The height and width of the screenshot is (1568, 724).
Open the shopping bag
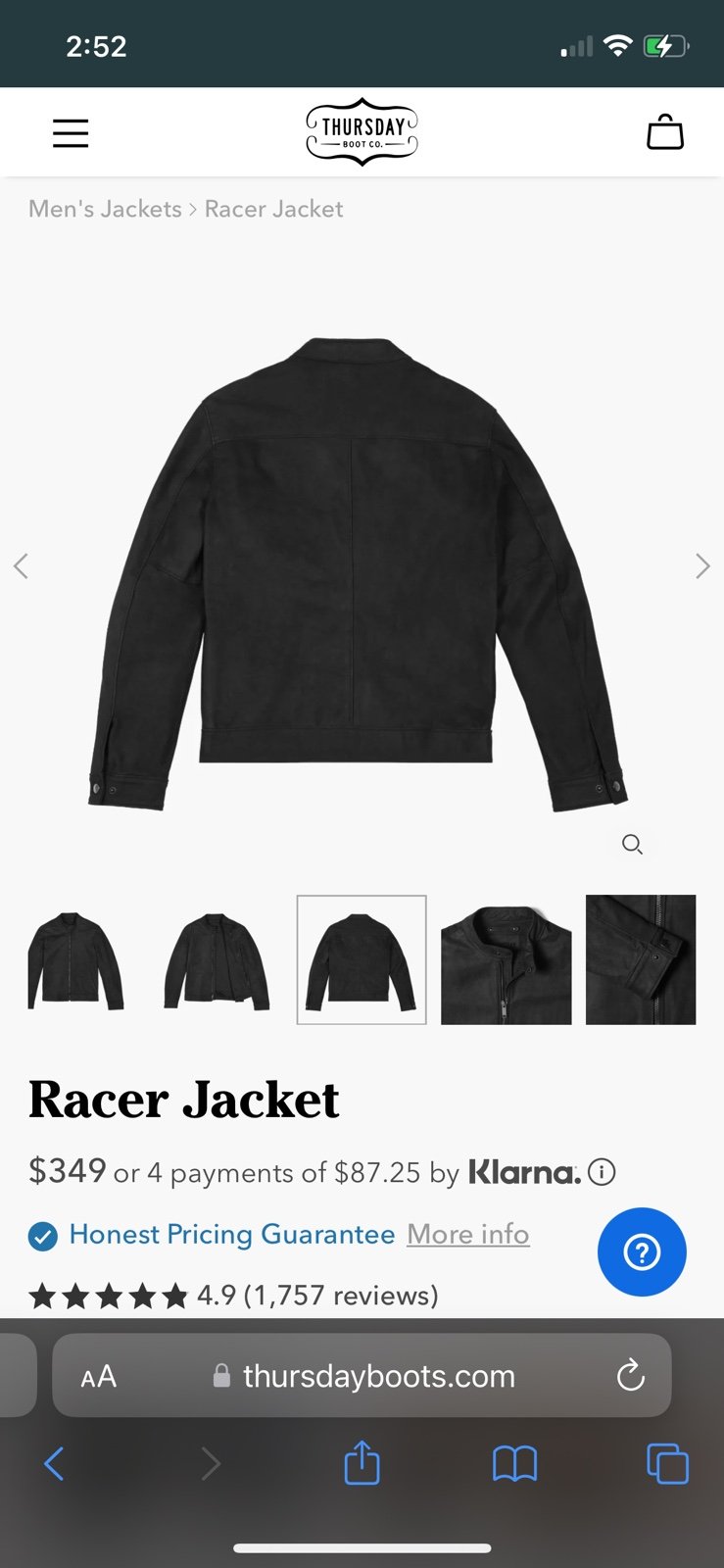pos(665,132)
